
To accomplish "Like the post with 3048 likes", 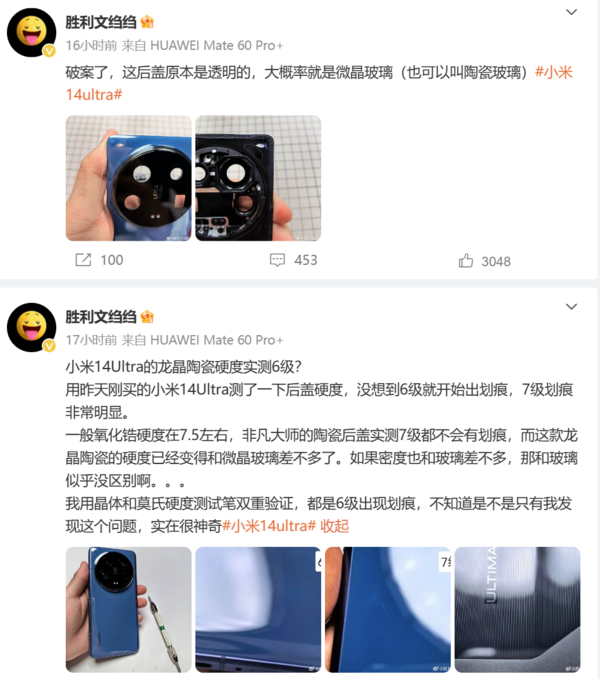I will tap(484, 261).
